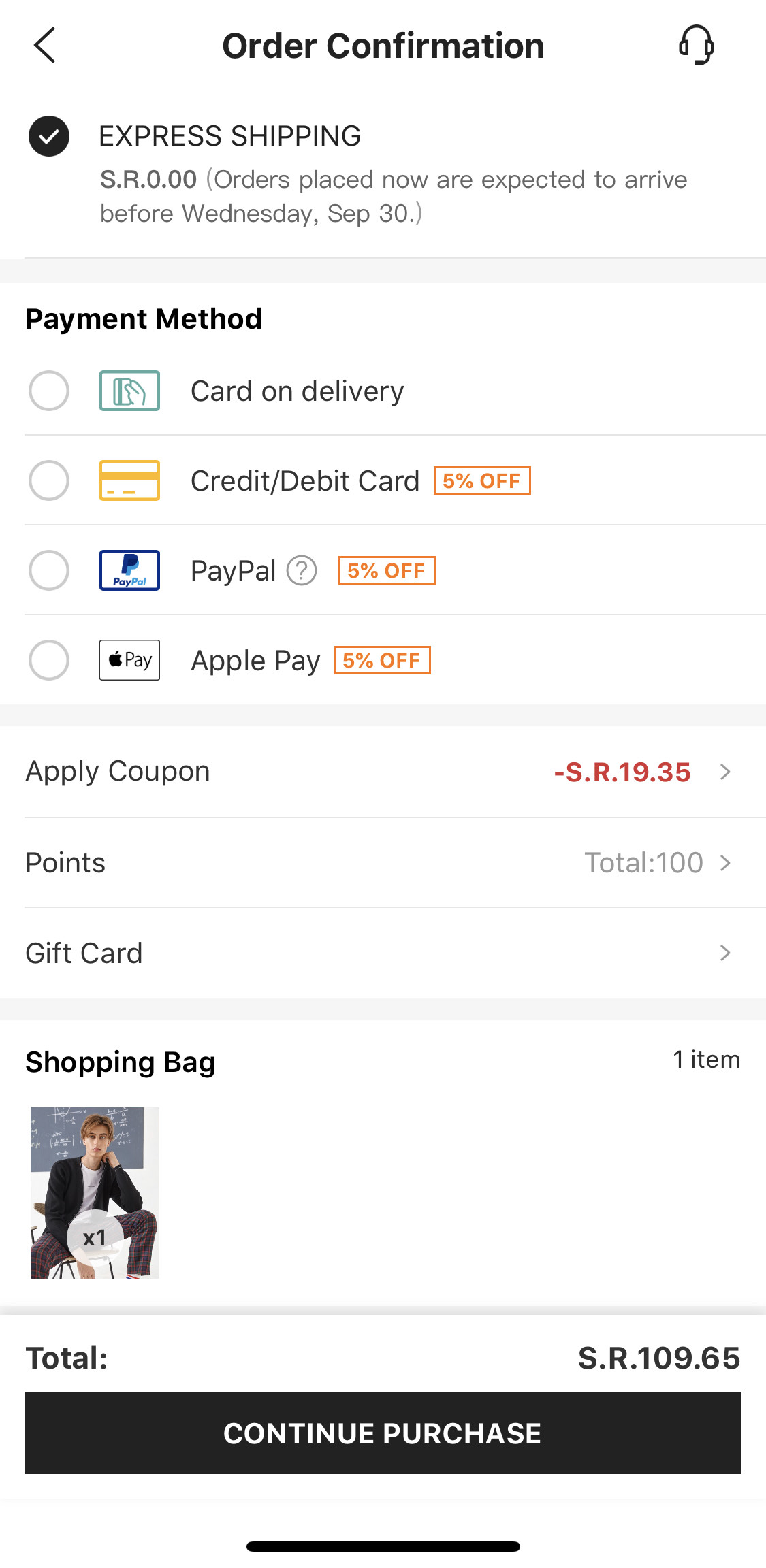Go back from Order Confirmation
This screenshot has width=766, height=1568.
(x=45, y=46)
